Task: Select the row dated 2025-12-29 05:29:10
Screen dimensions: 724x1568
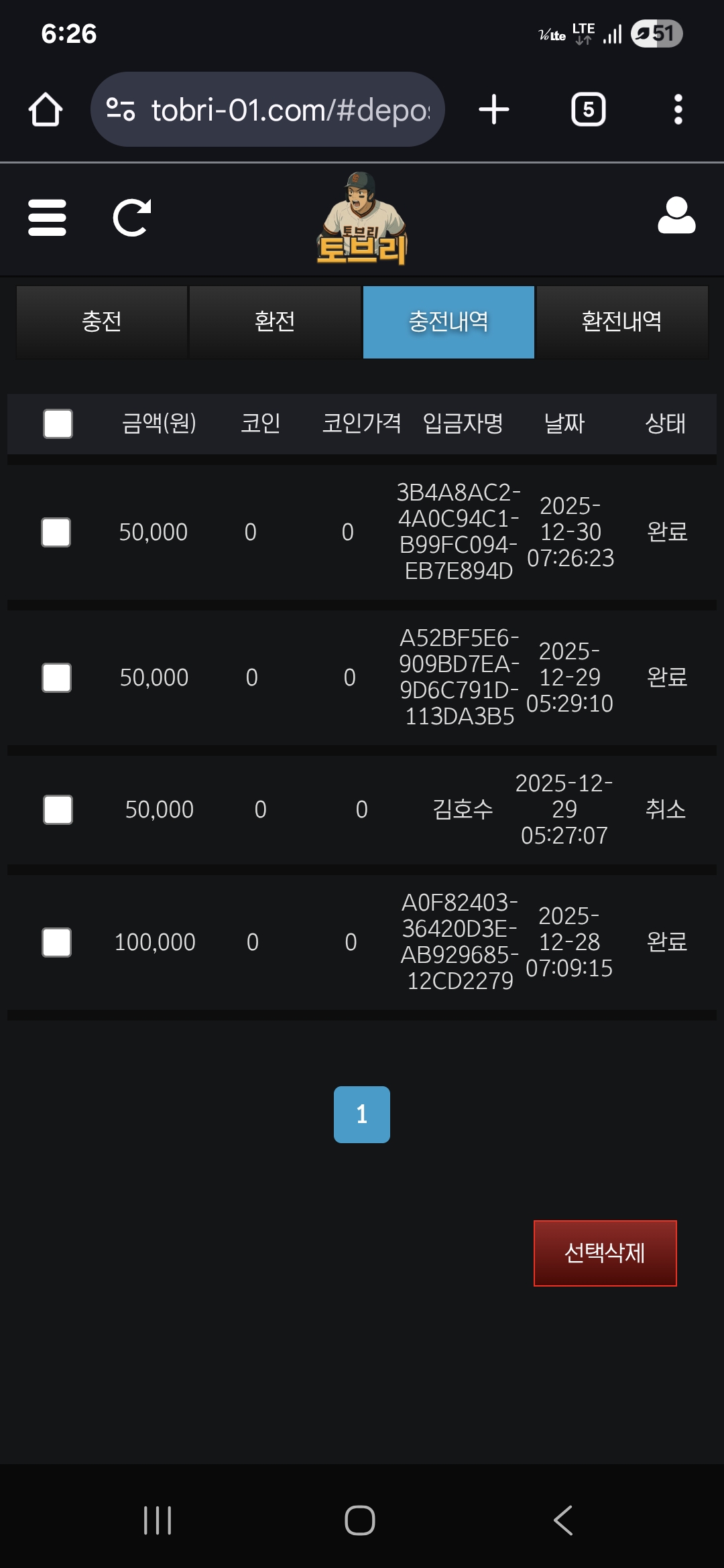Action: (x=56, y=677)
